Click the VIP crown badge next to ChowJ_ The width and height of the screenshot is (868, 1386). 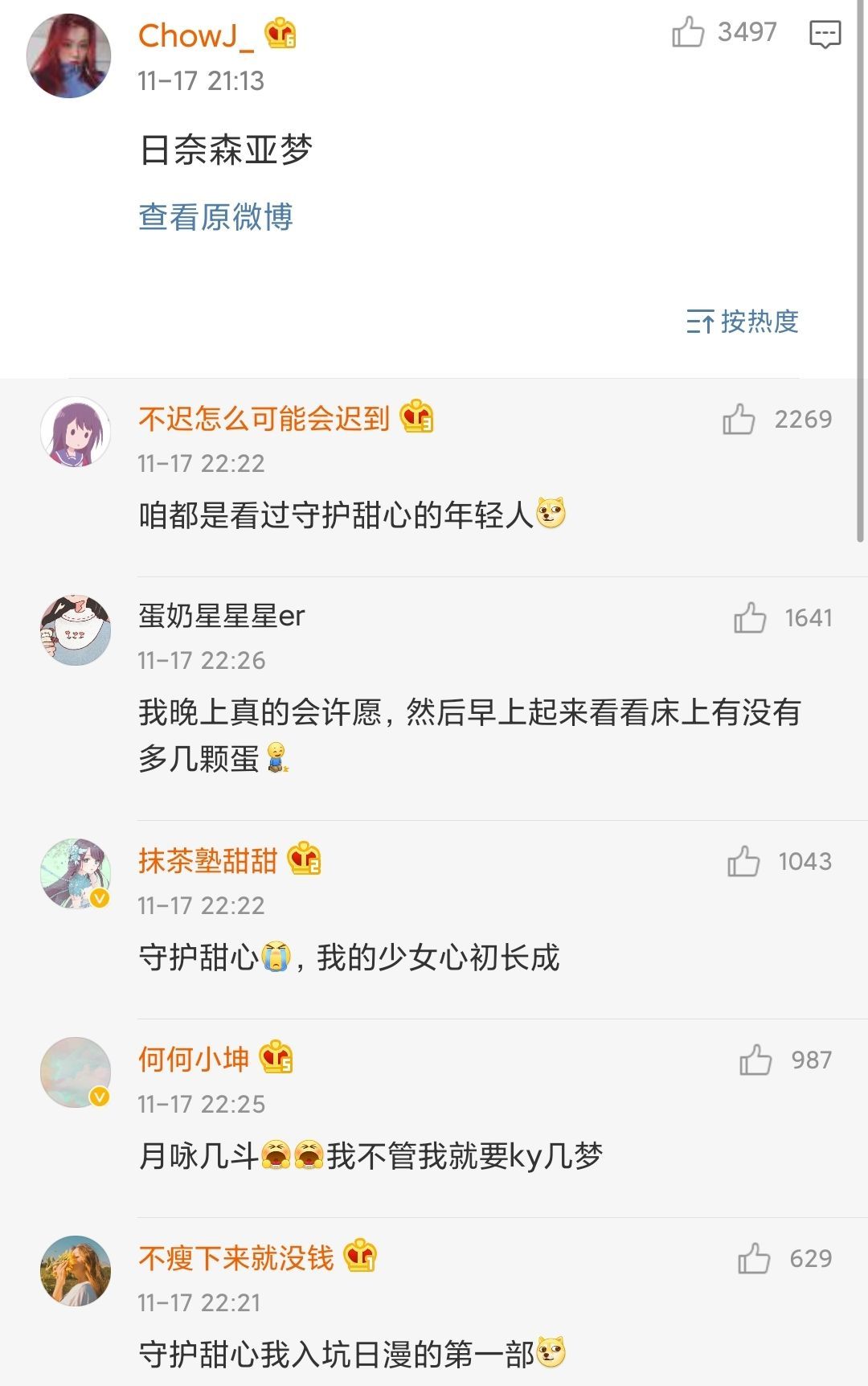(x=283, y=32)
